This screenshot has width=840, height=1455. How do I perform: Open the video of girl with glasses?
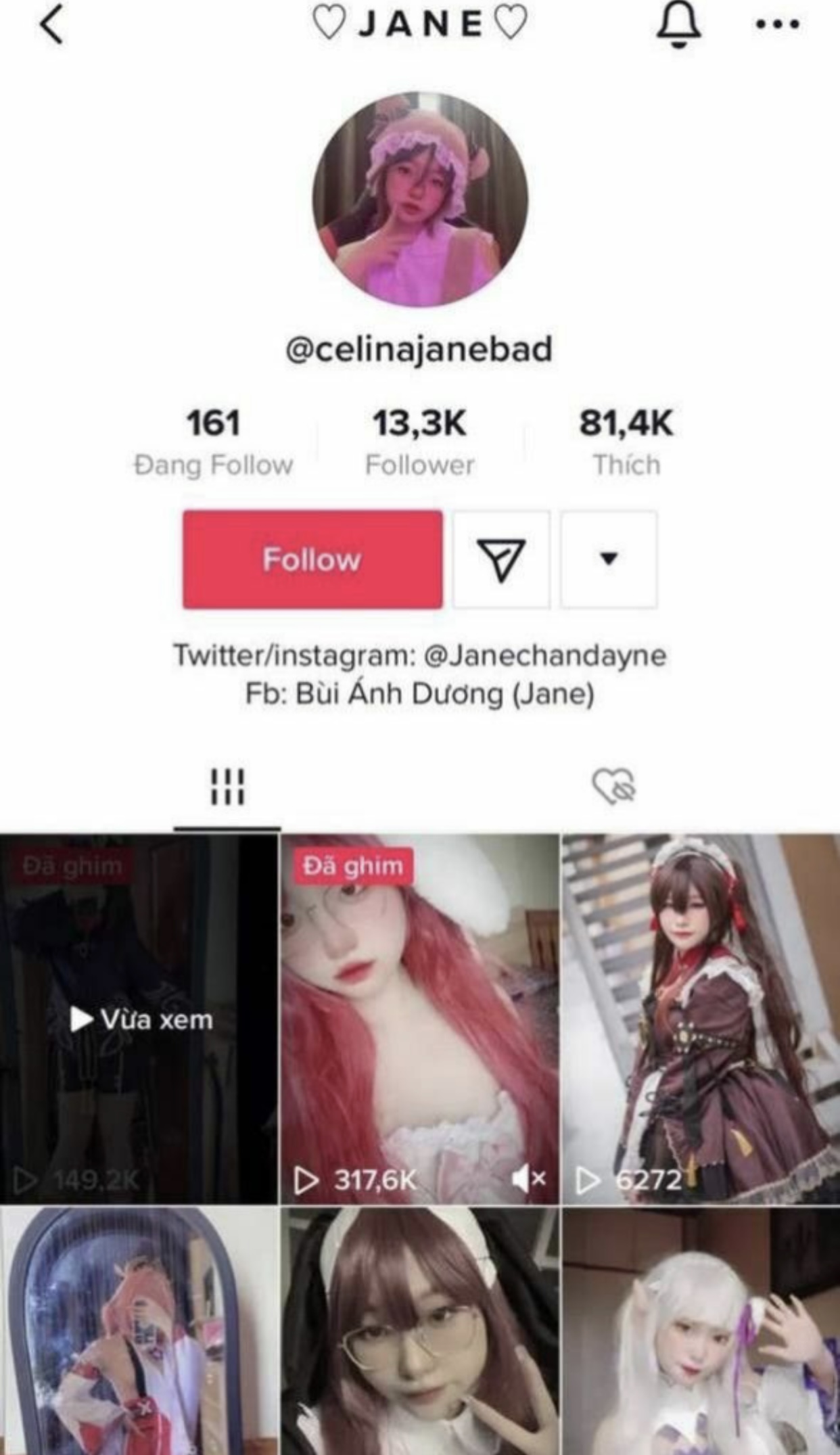[419, 1331]
